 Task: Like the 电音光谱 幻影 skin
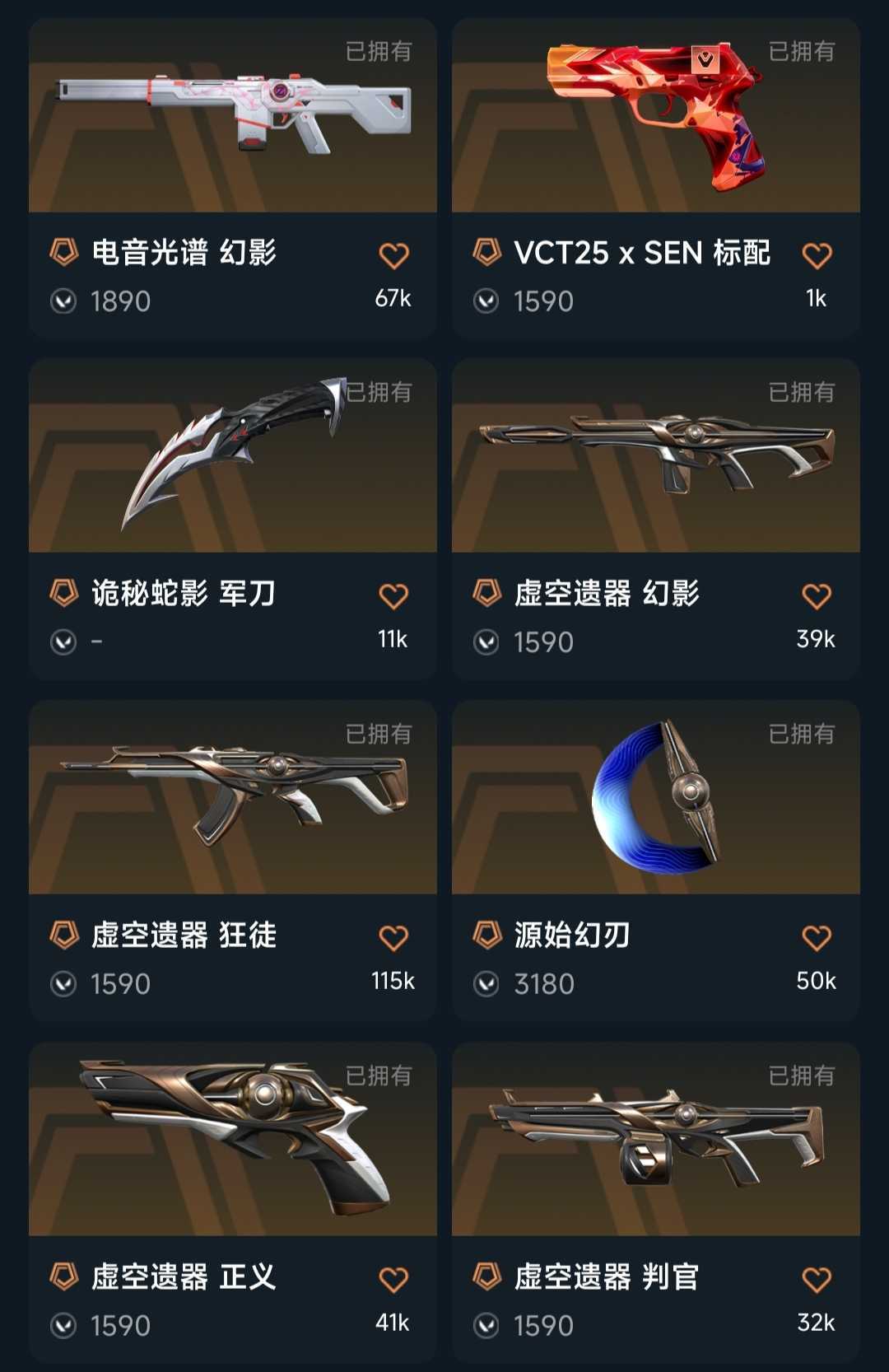tap(393, 256)
